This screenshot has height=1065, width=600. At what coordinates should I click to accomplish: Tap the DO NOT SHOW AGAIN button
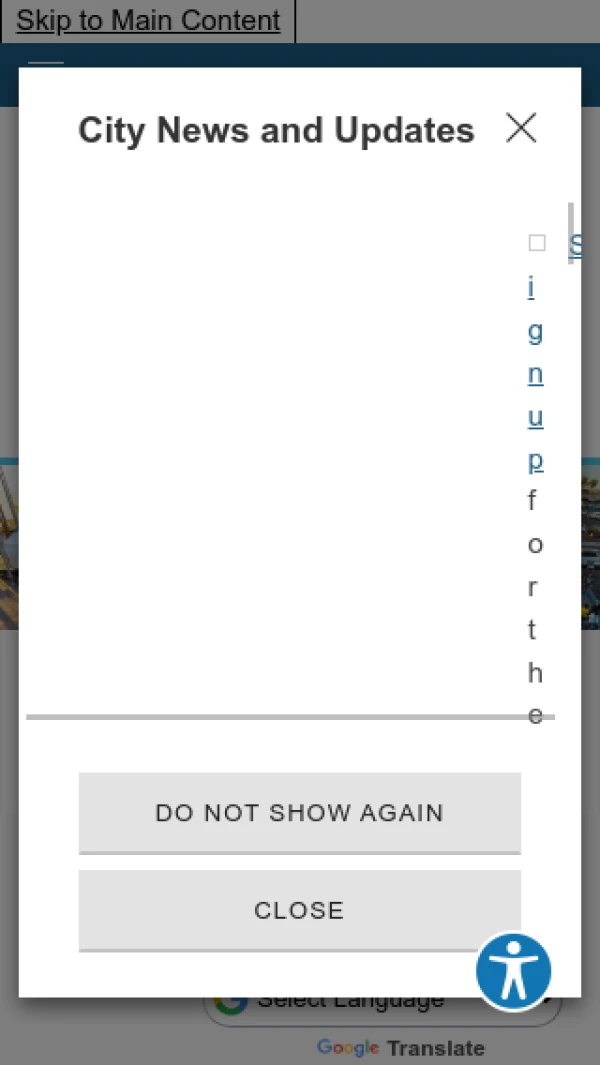299,812
